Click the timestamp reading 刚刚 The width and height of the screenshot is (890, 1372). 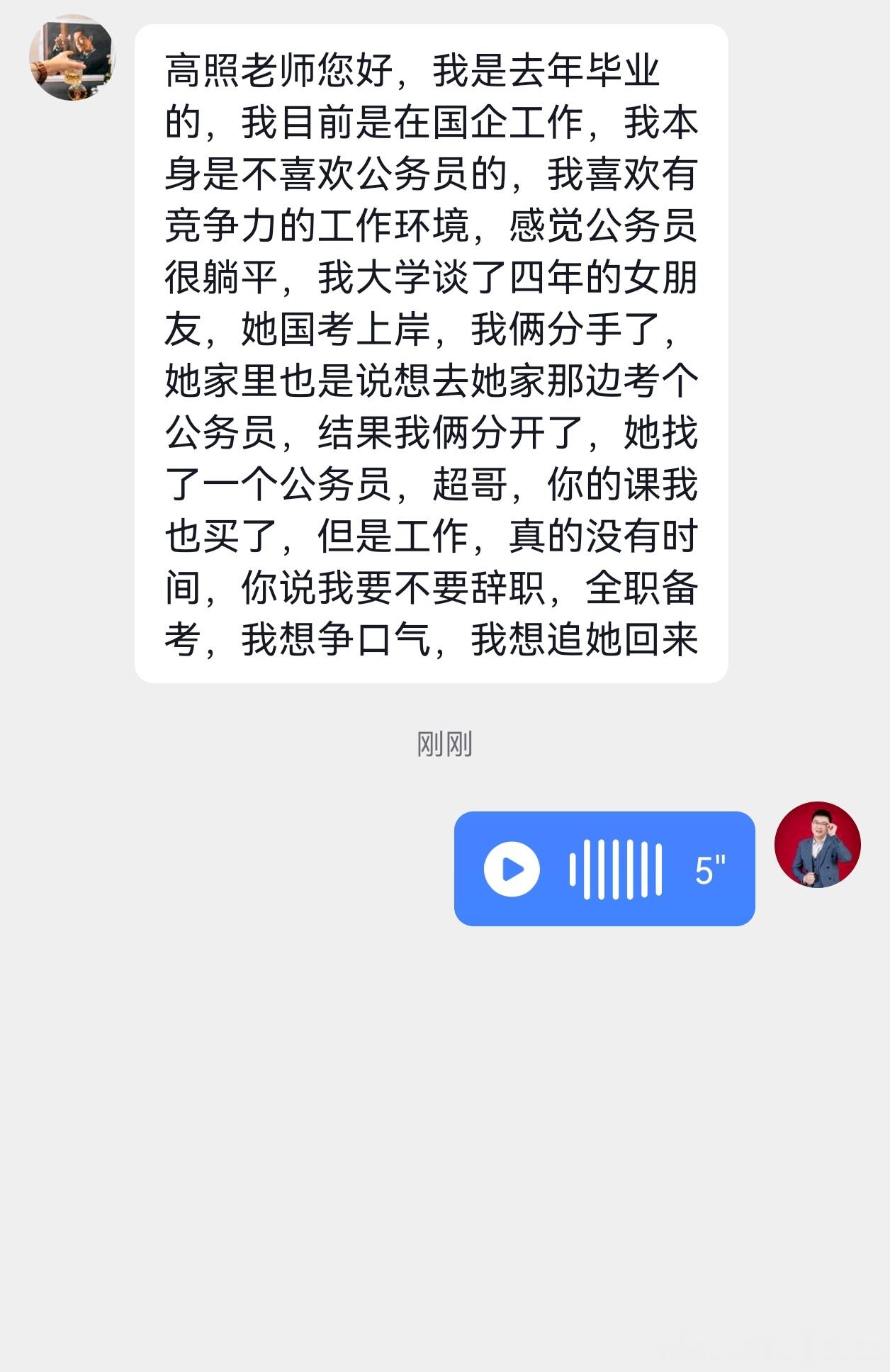[x=444, y=744]
